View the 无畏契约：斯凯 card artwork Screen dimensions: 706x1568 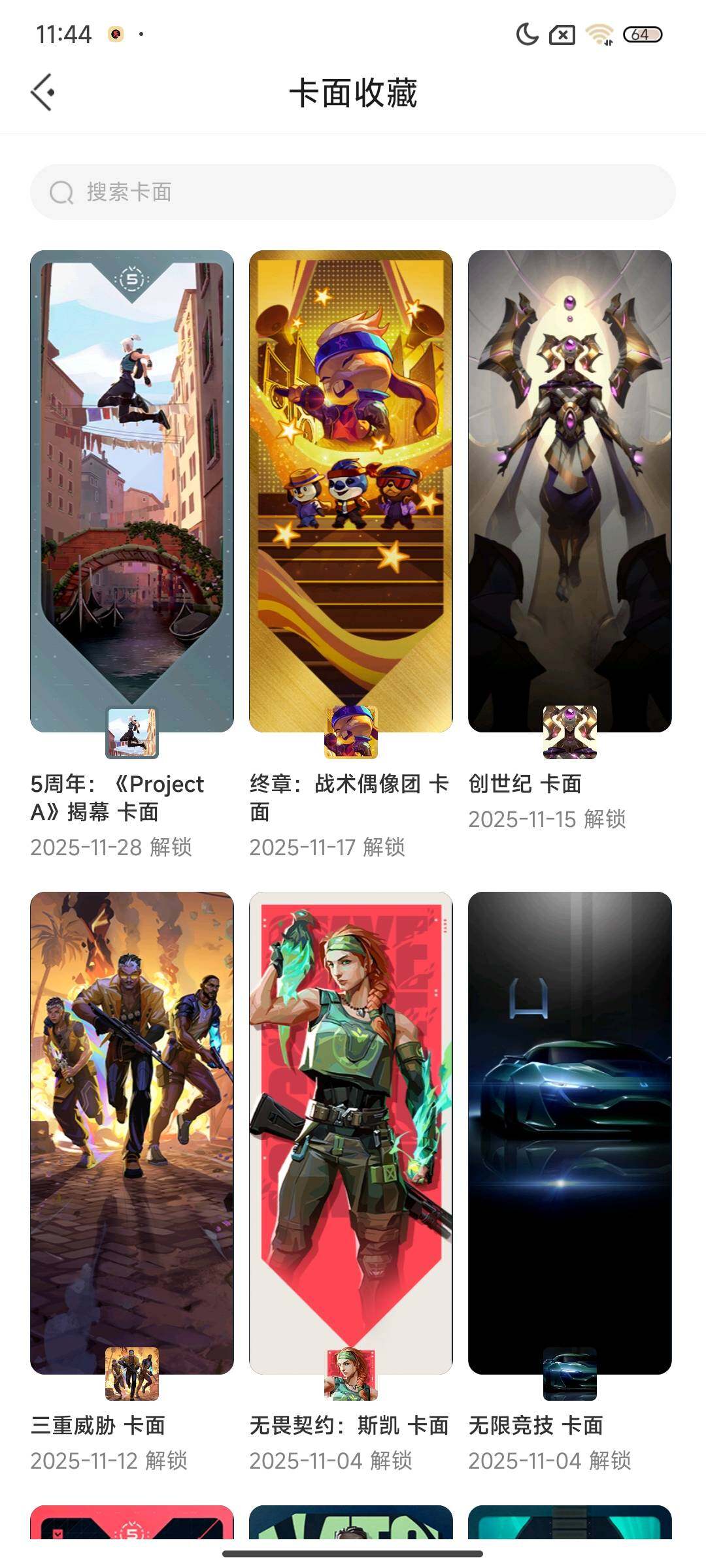[350, 1111]
